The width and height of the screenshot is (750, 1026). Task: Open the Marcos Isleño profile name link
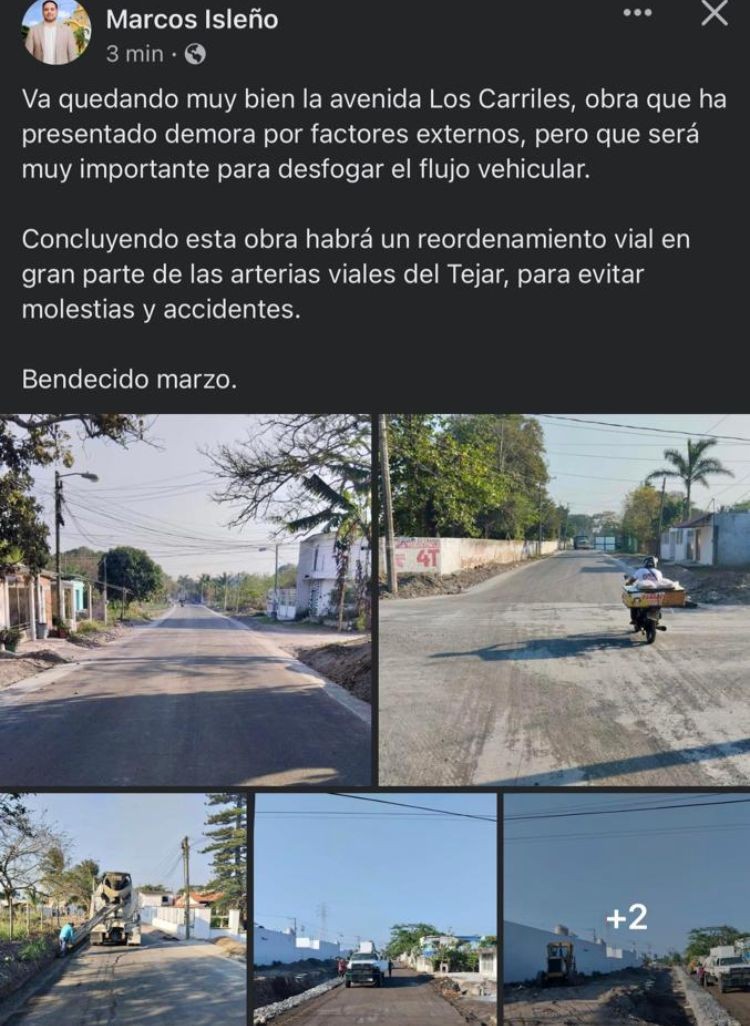(191, 19)
